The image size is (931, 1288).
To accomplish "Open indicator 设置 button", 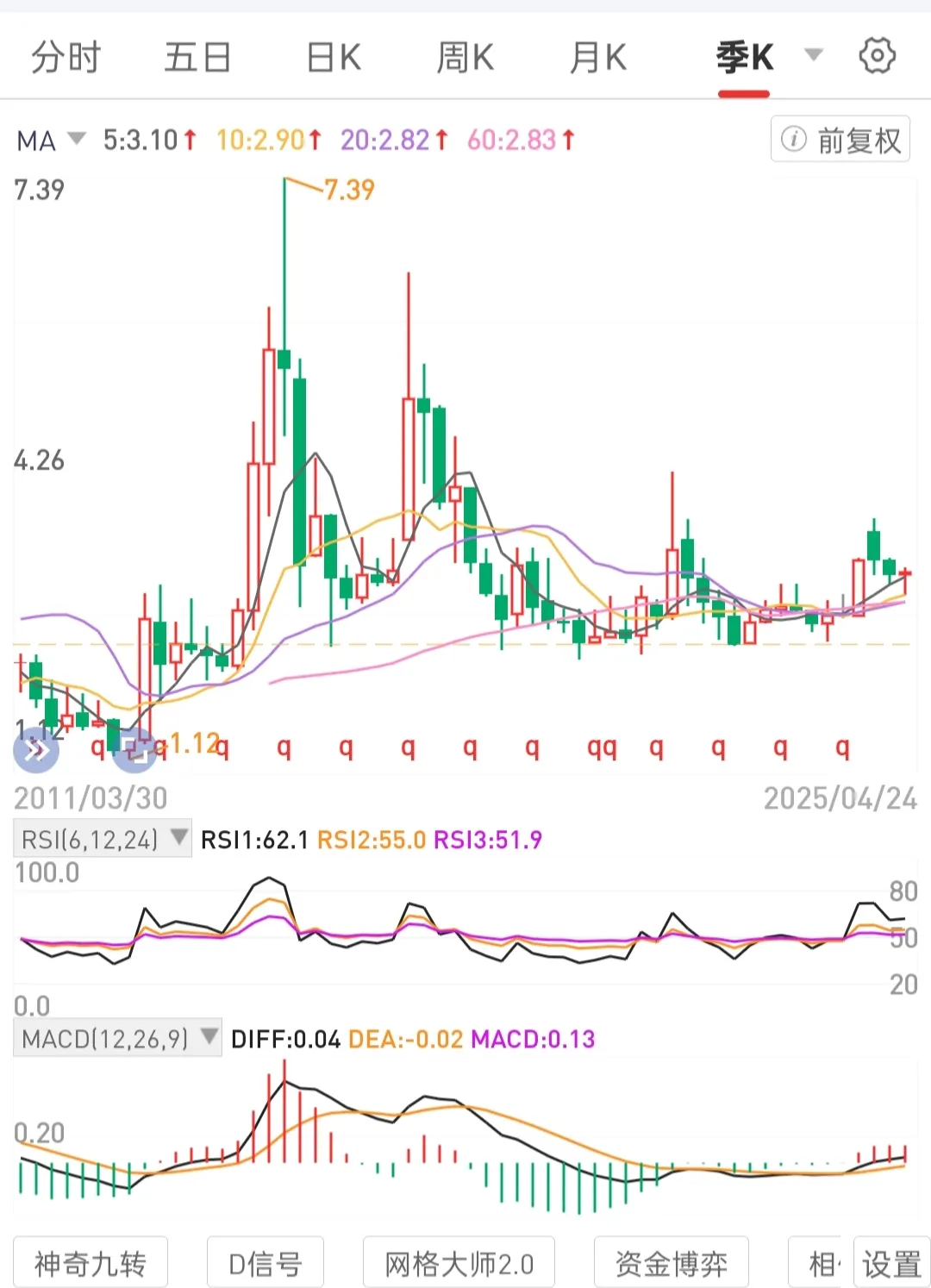I will point(891,1264).
